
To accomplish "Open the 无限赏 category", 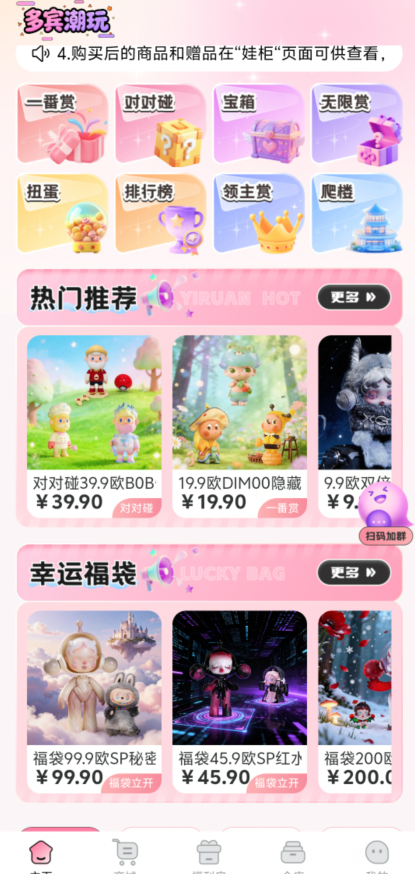I will (357, 124).
